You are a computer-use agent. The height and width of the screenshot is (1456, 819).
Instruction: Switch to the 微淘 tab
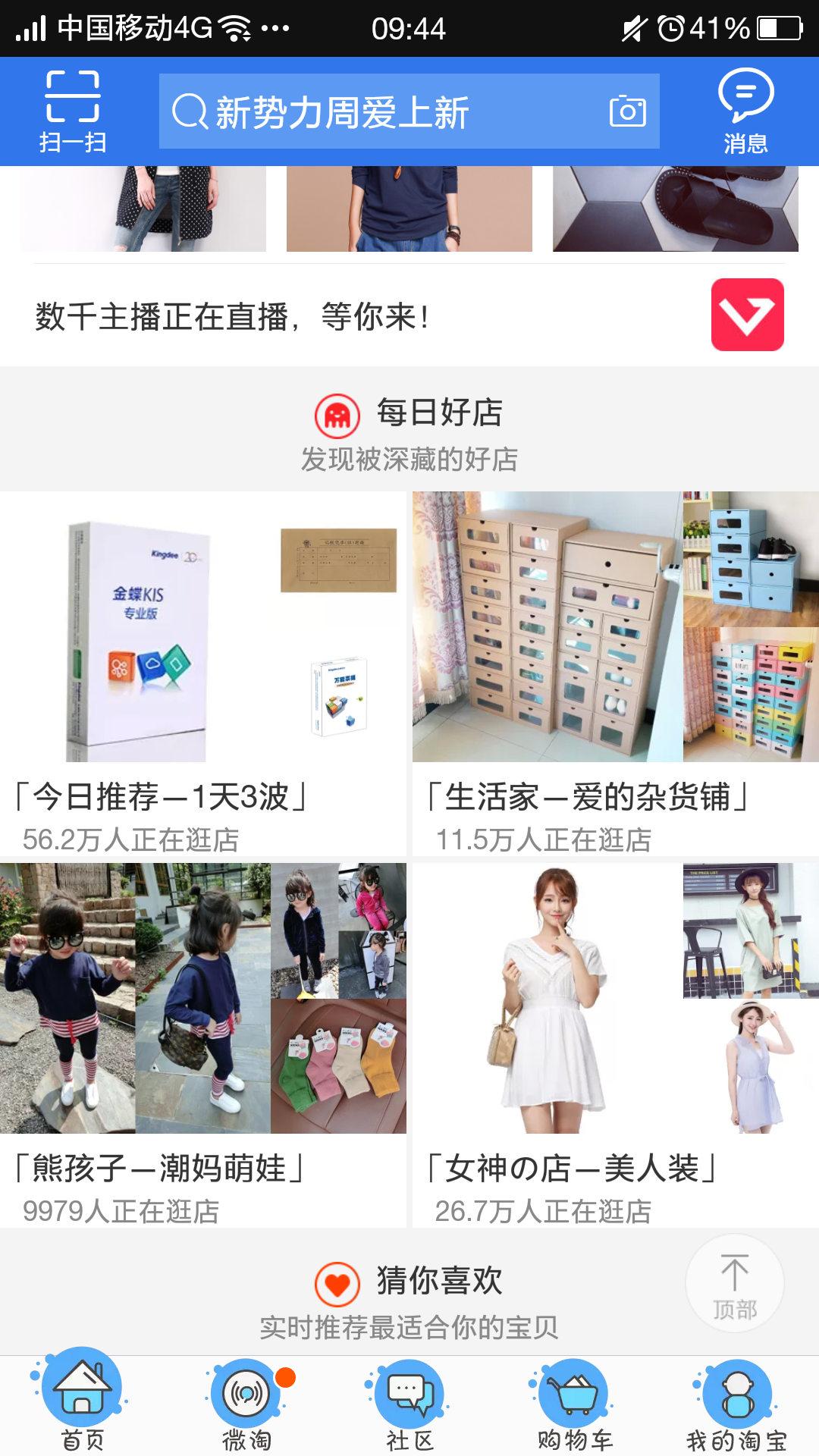[x=246, y=1403]
